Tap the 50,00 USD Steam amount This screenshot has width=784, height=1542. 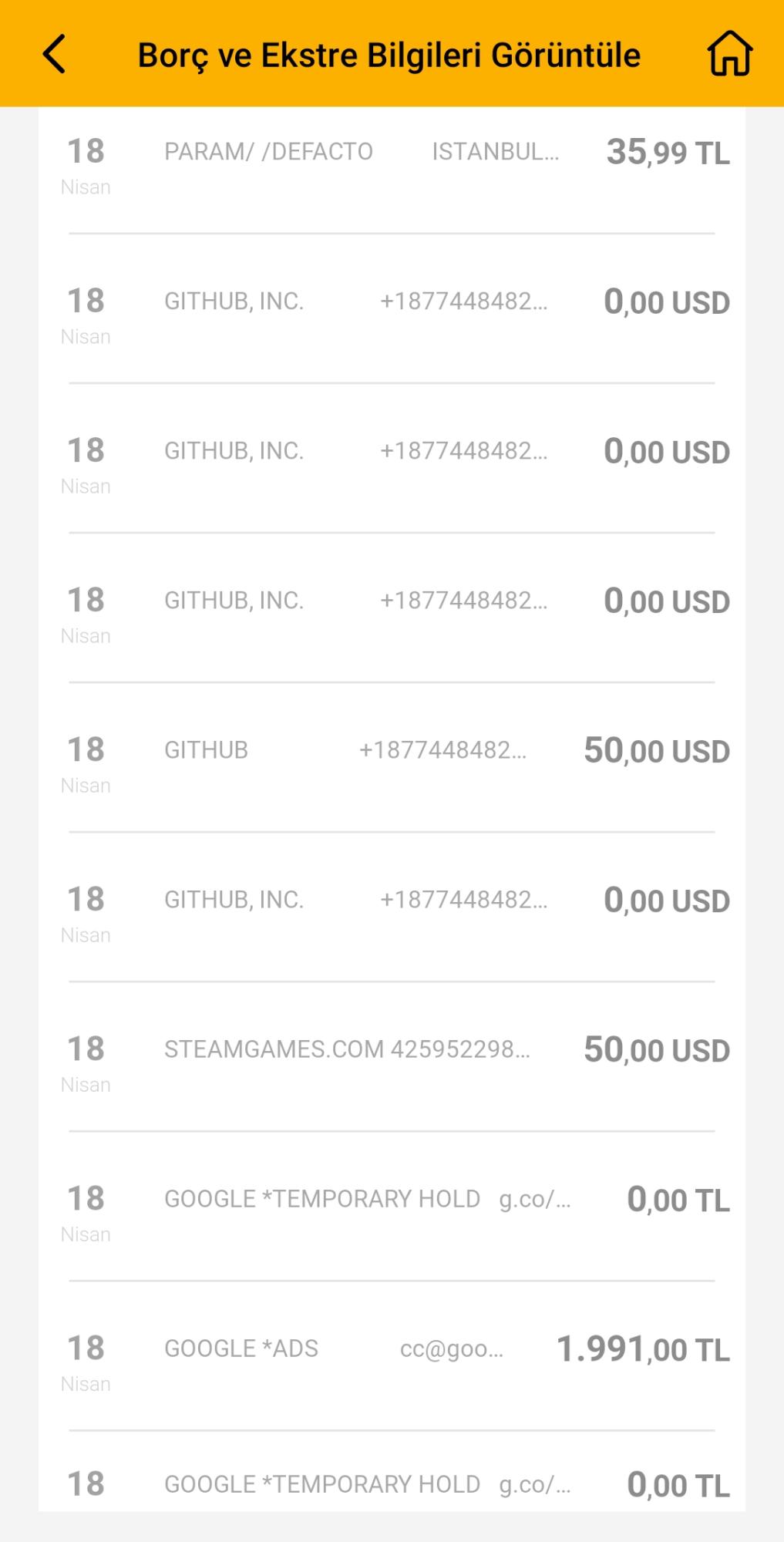pyautogui.click(x=655, y=1049)
